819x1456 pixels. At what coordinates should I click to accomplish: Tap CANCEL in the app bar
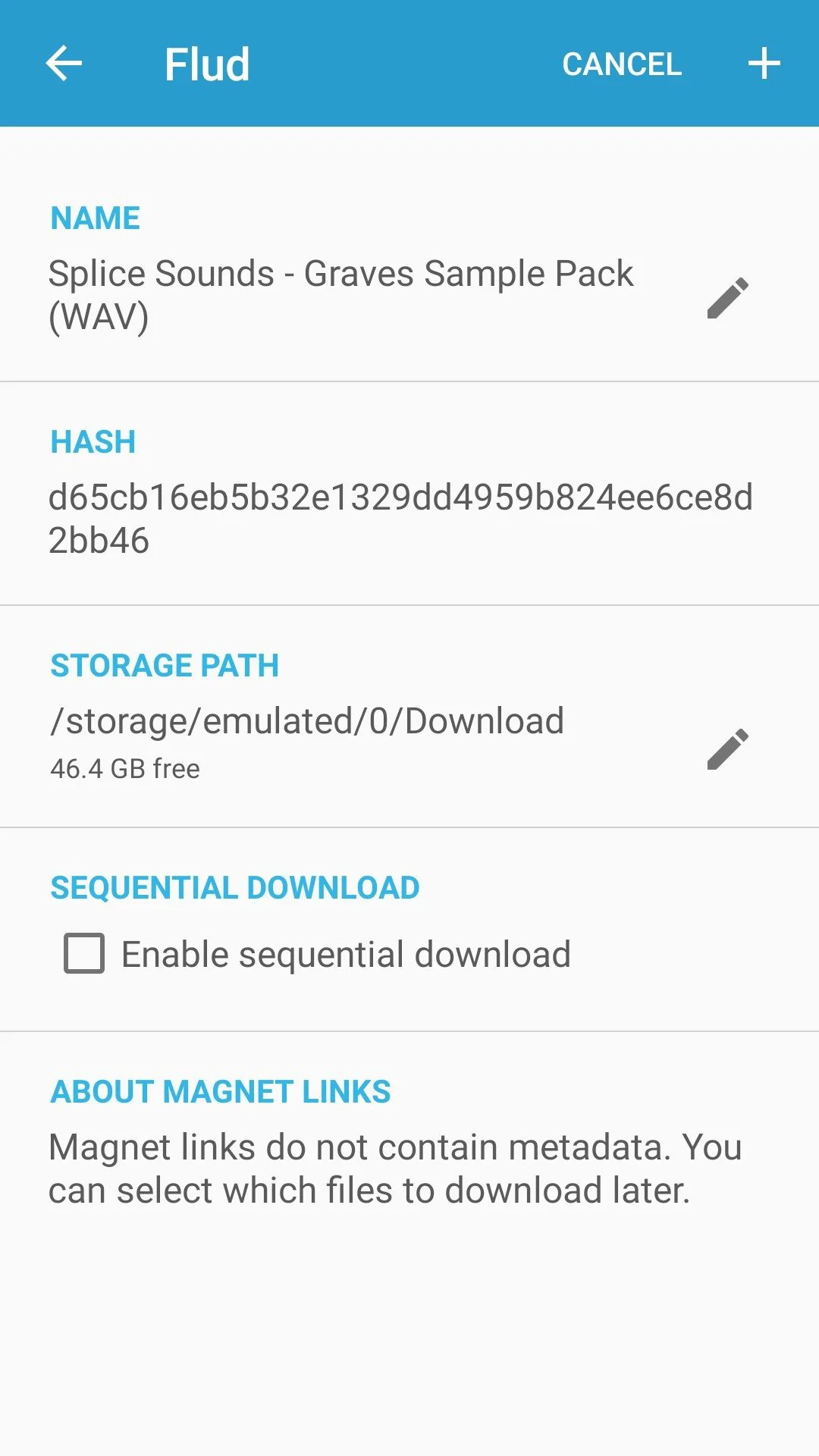622,64
